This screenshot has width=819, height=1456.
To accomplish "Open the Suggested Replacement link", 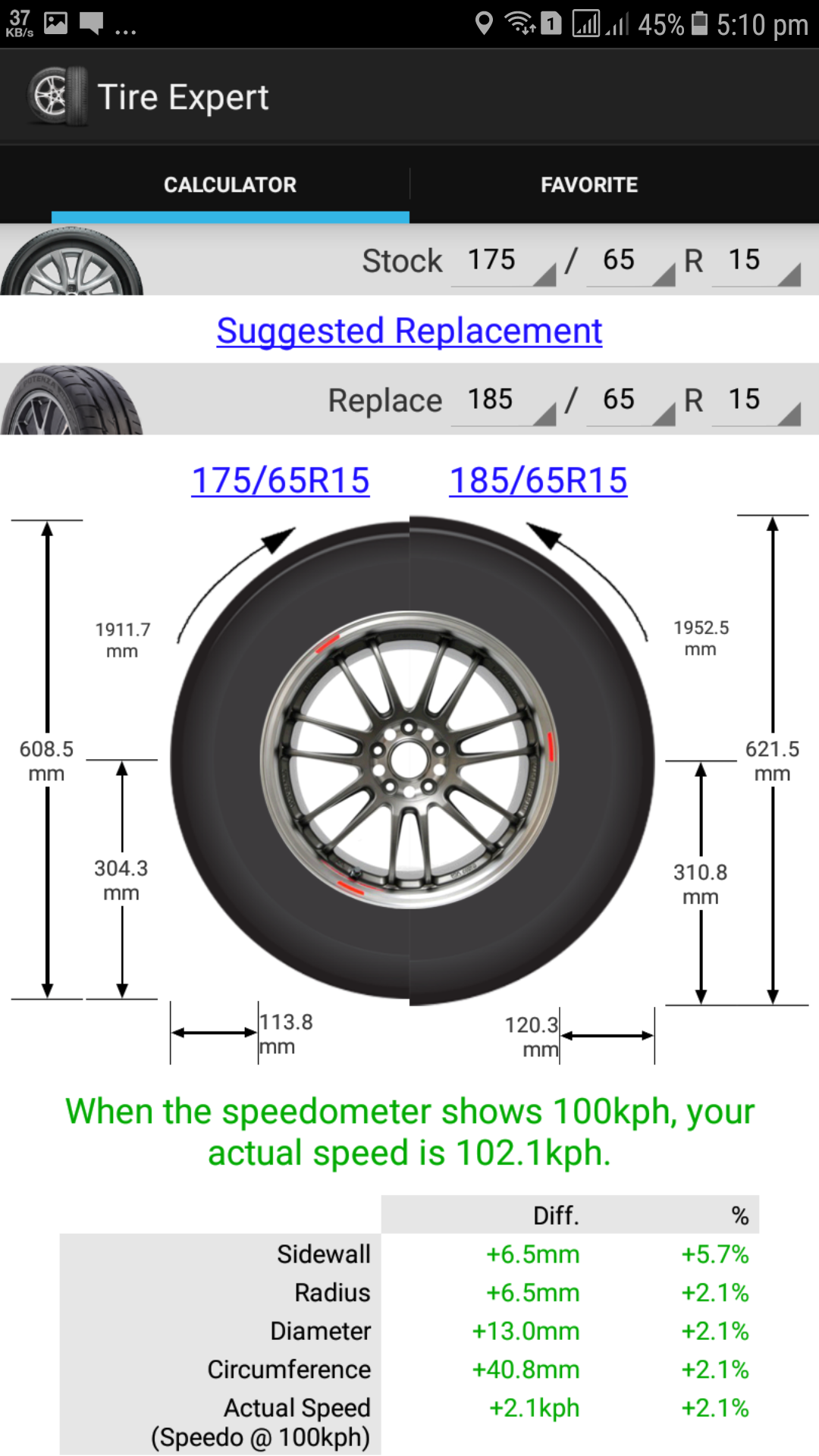I will (409, 331).
